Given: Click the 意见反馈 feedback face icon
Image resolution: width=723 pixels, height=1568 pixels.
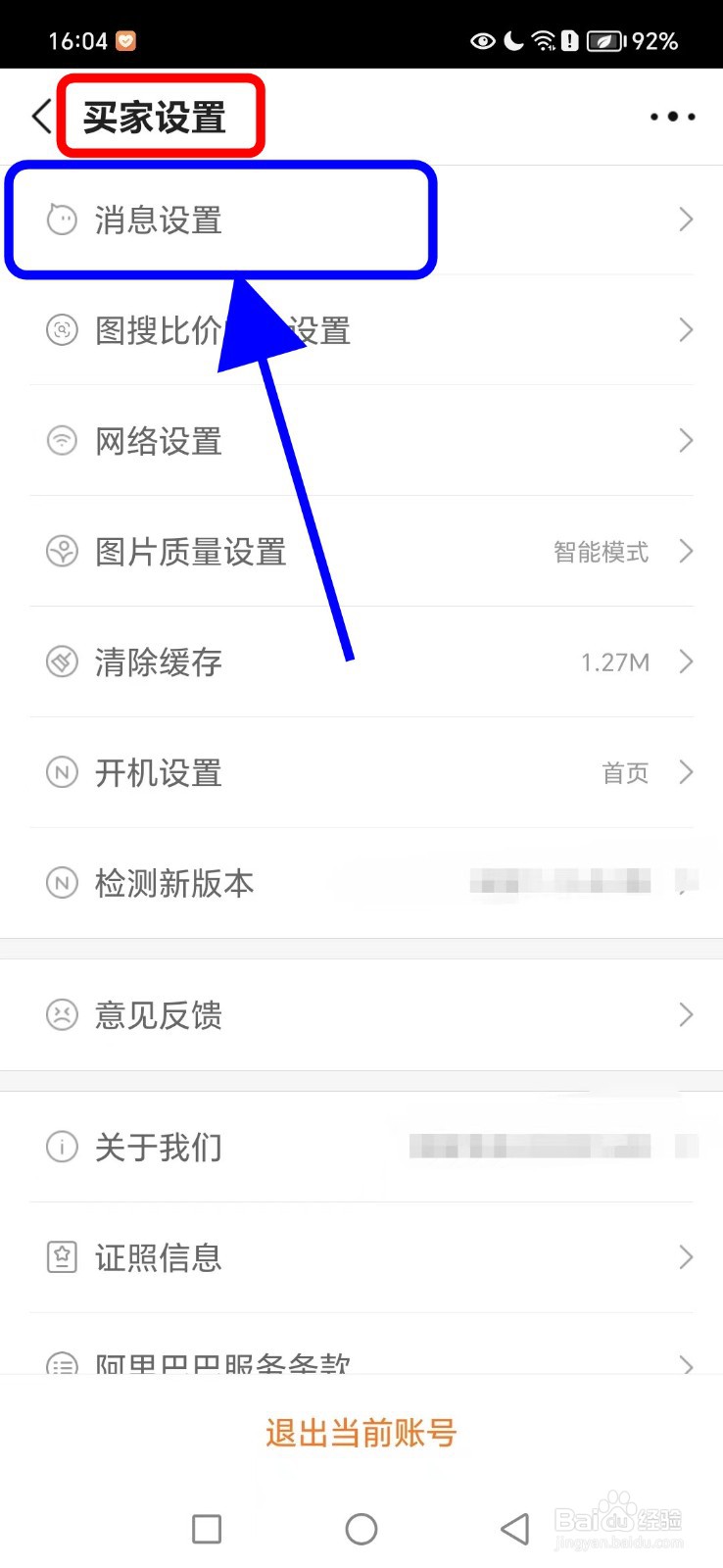Looking at the screenshot, I should pos(61,1015).
